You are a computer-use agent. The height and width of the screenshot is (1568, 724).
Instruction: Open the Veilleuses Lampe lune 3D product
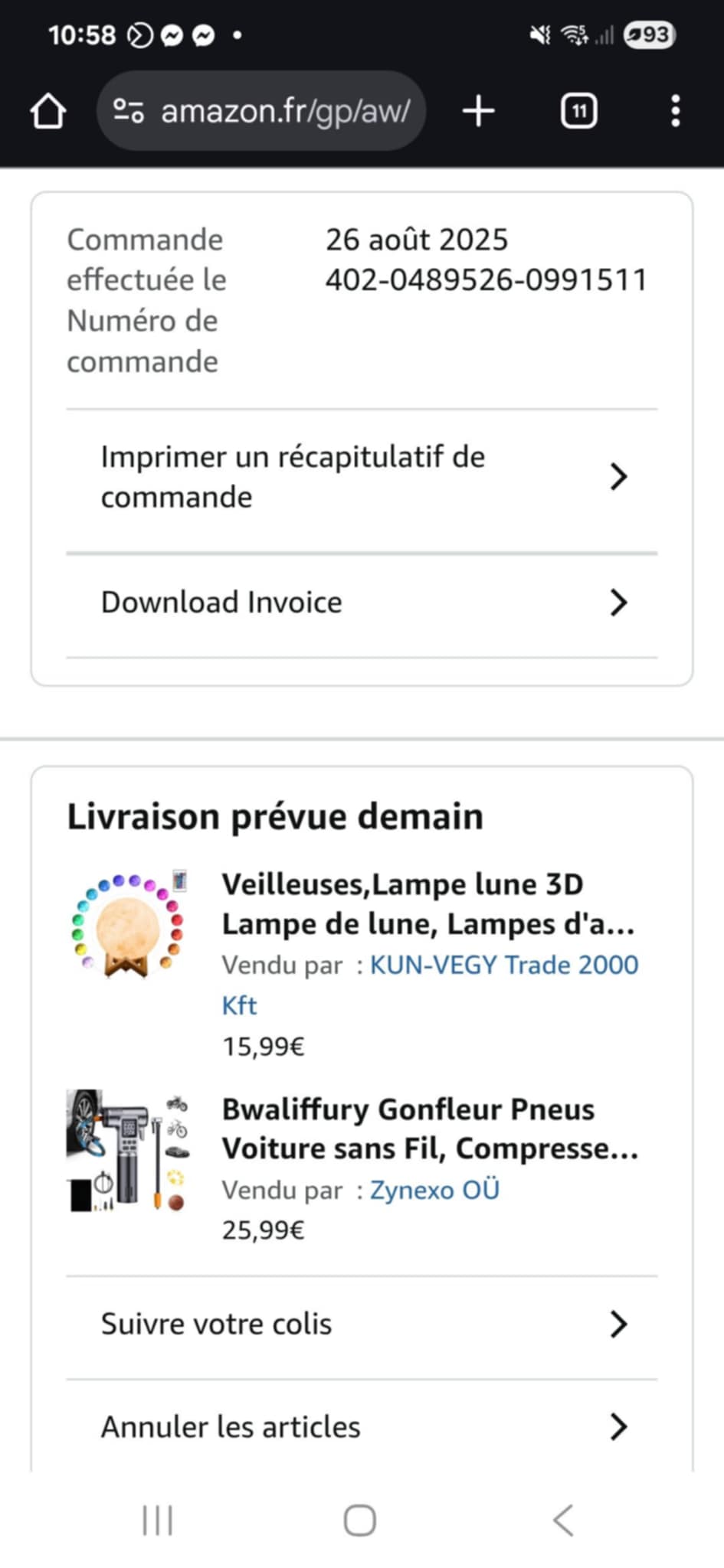click(x=428, y=904)
